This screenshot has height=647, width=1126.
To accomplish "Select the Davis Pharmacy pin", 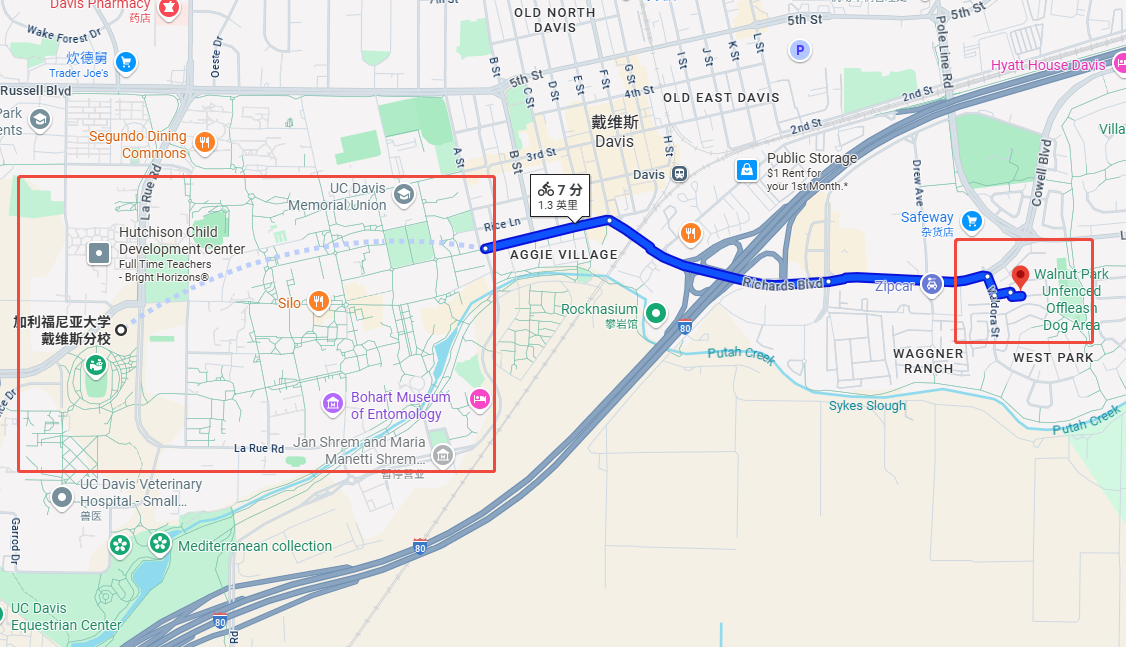I will pyautogui.click(x=168, y=8).
